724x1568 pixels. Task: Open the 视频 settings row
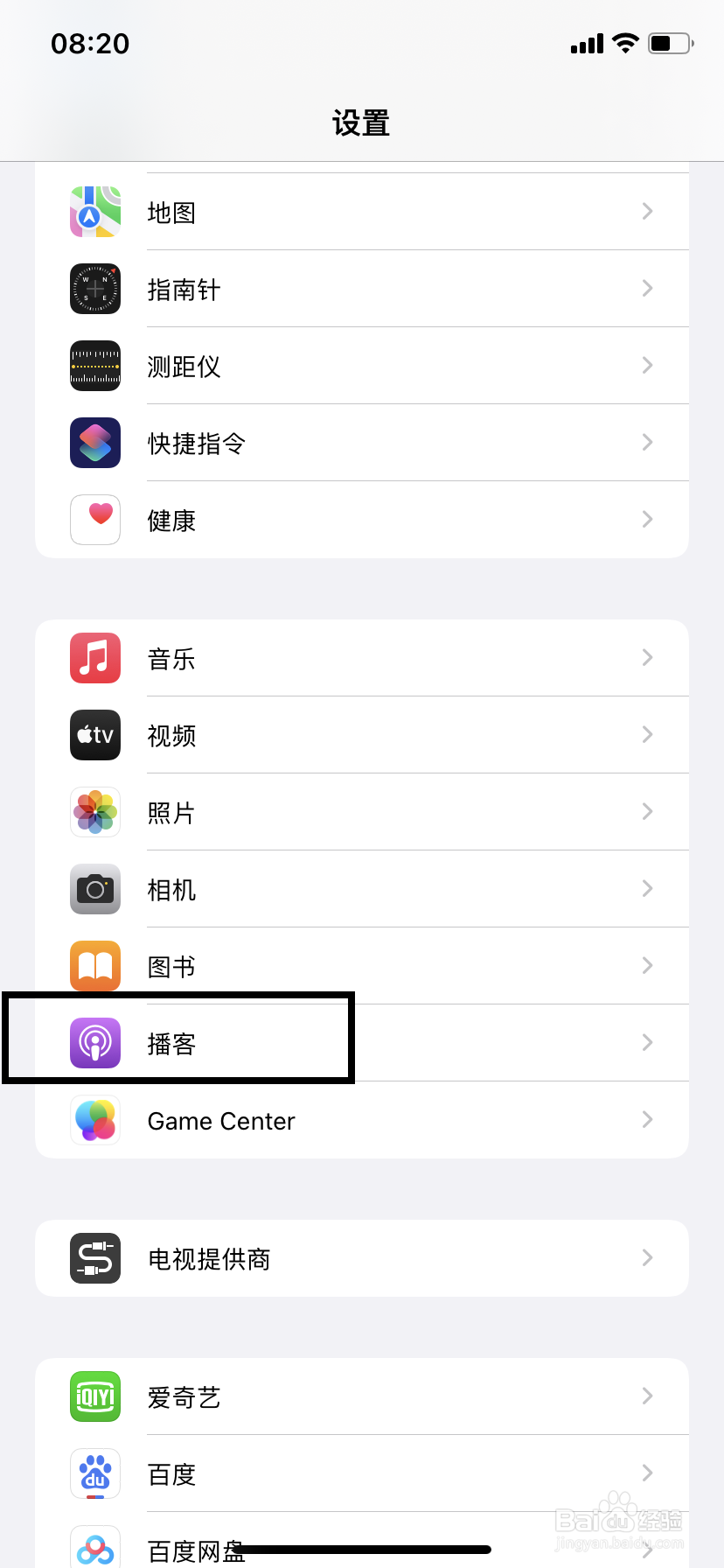pos(362,735)
